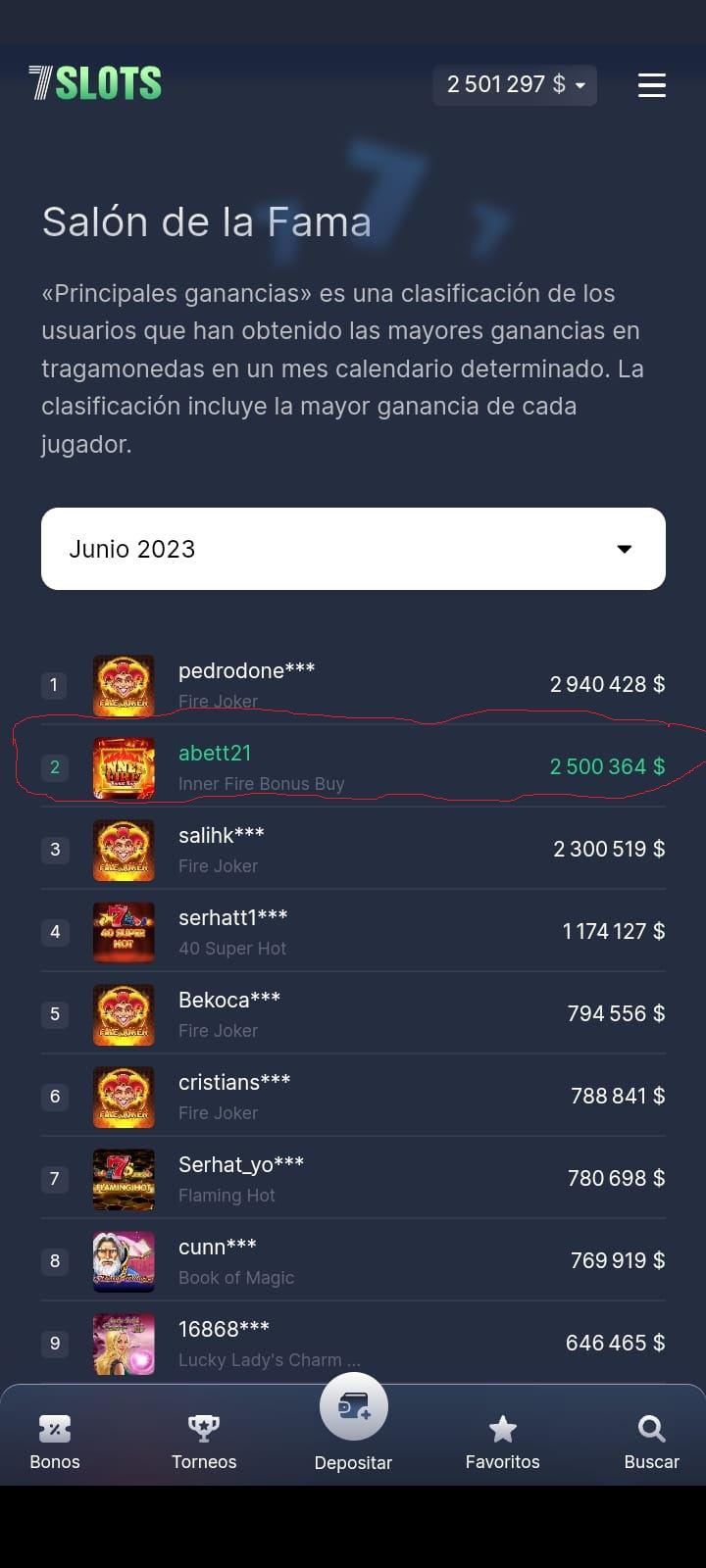Screen dimensions: 706x1568
Task: Open the Junio 2023 month selector
Action: (x=353, y=549)
